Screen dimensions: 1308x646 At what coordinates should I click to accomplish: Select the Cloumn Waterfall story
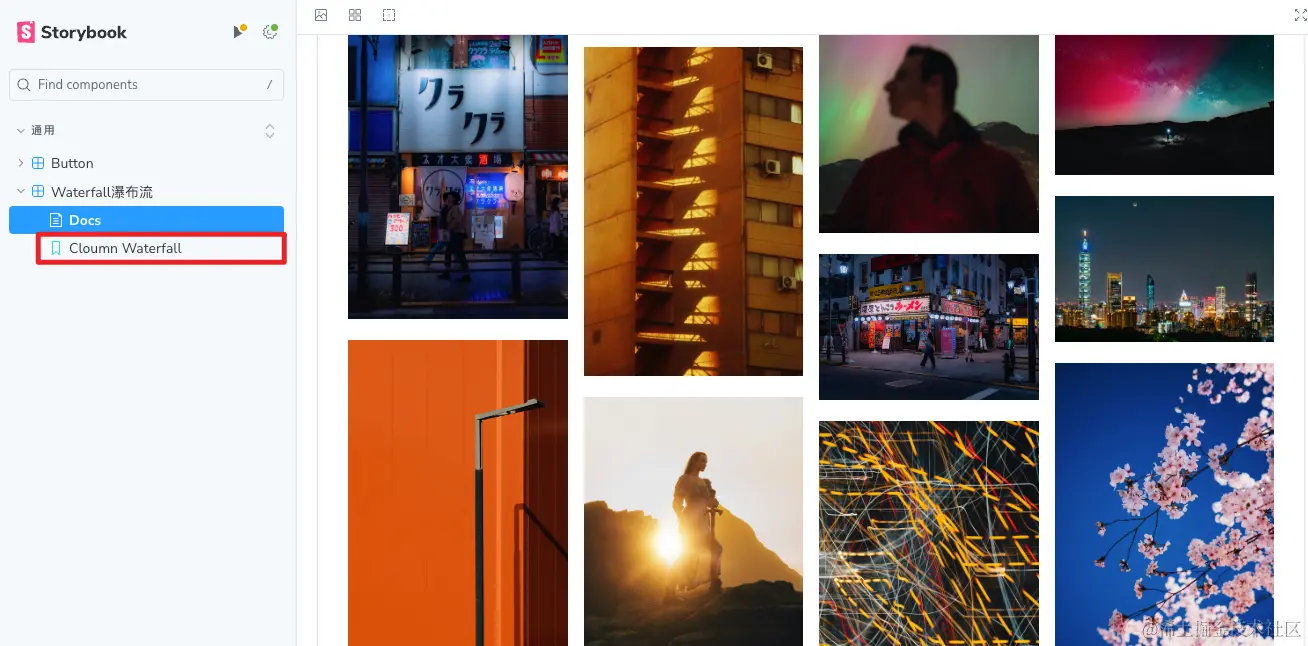125,248
